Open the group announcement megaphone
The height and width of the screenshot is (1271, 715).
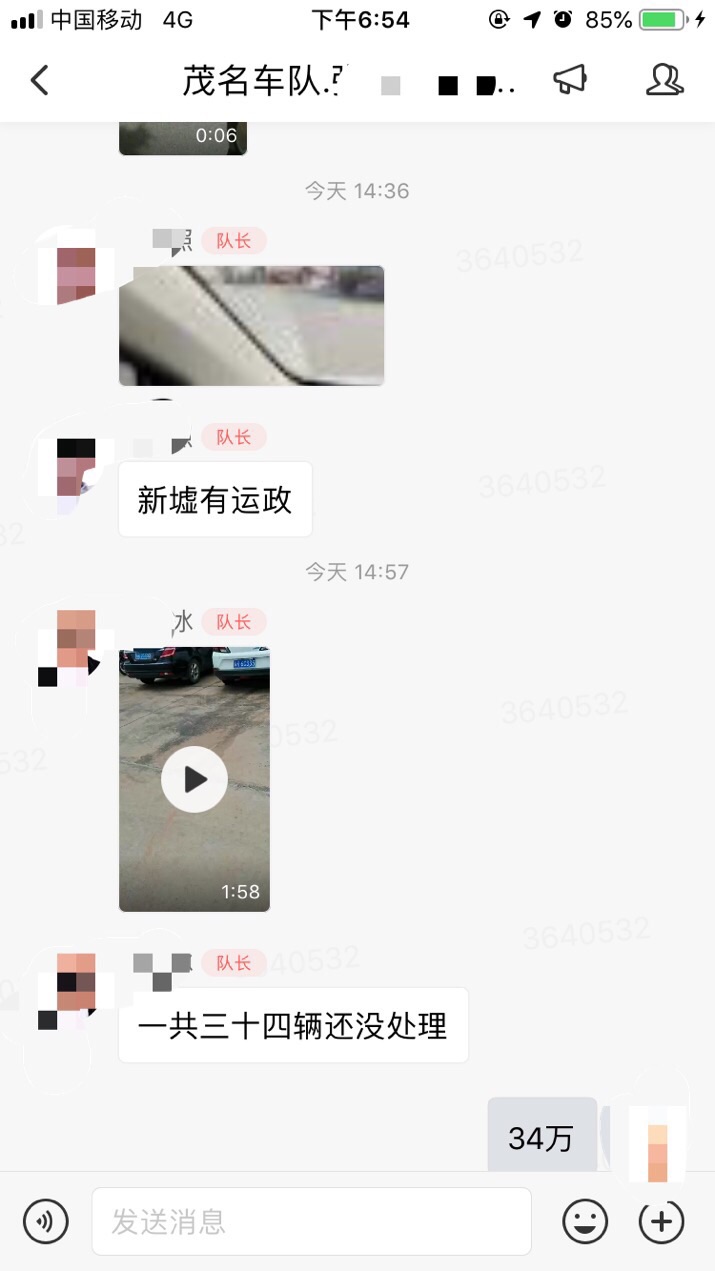pyautogui.click(x=570, y=80)
